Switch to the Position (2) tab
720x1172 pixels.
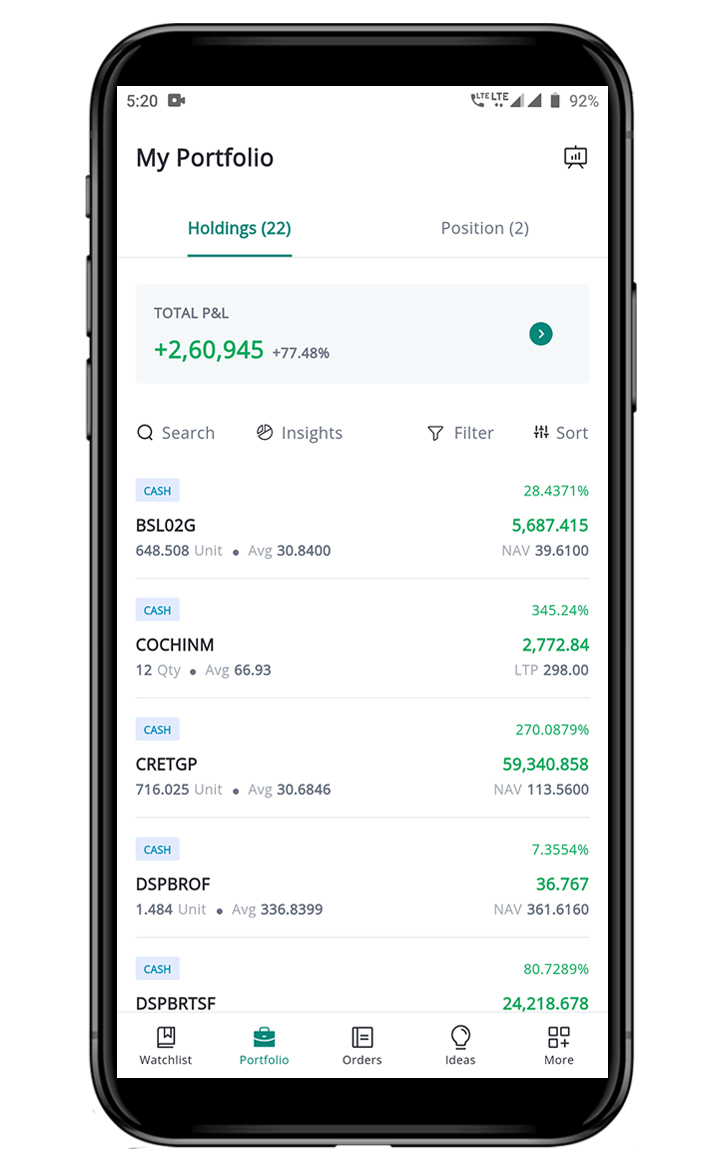point(484,228)
